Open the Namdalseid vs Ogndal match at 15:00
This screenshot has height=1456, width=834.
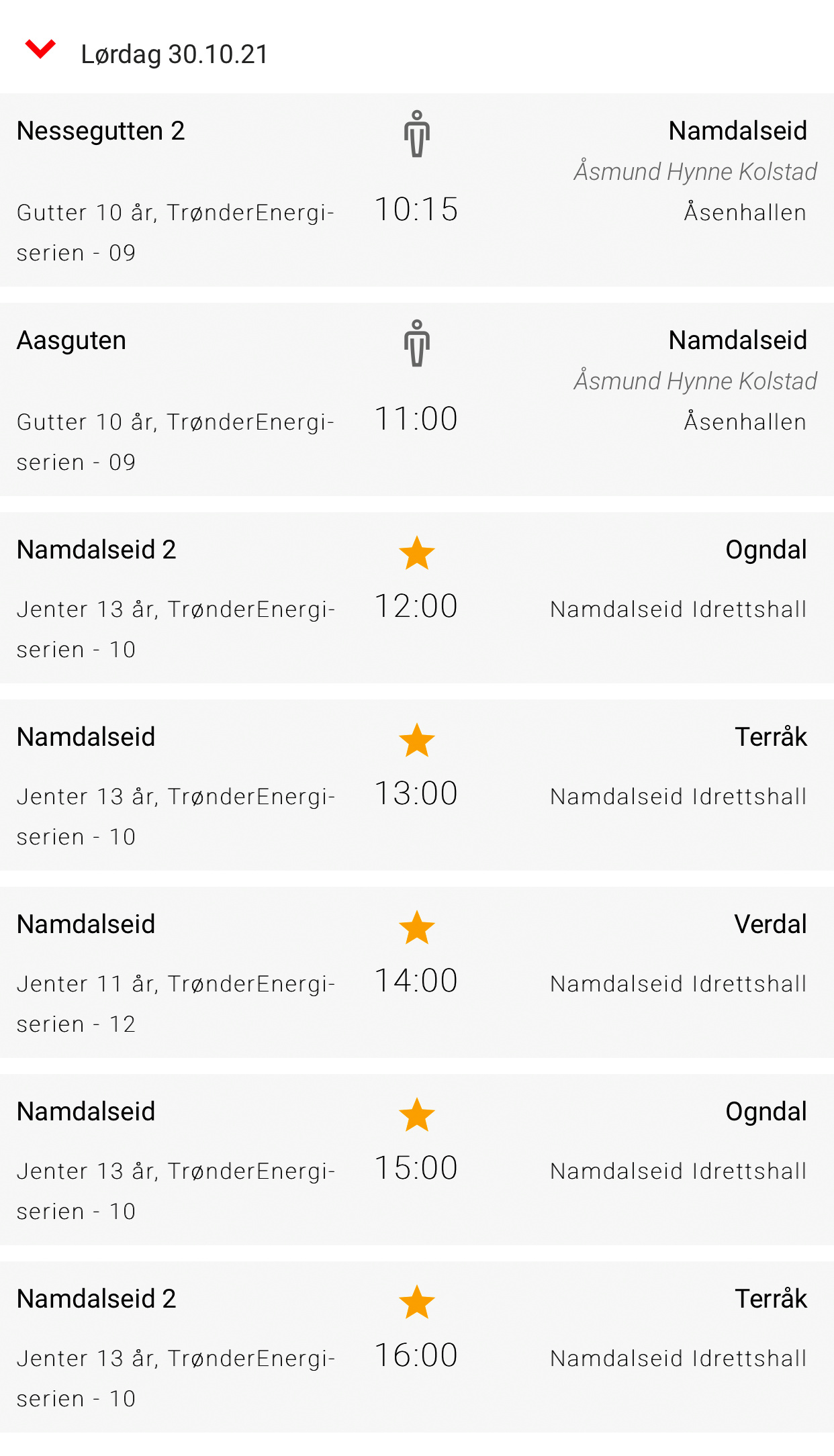[x=417, y=1159]
